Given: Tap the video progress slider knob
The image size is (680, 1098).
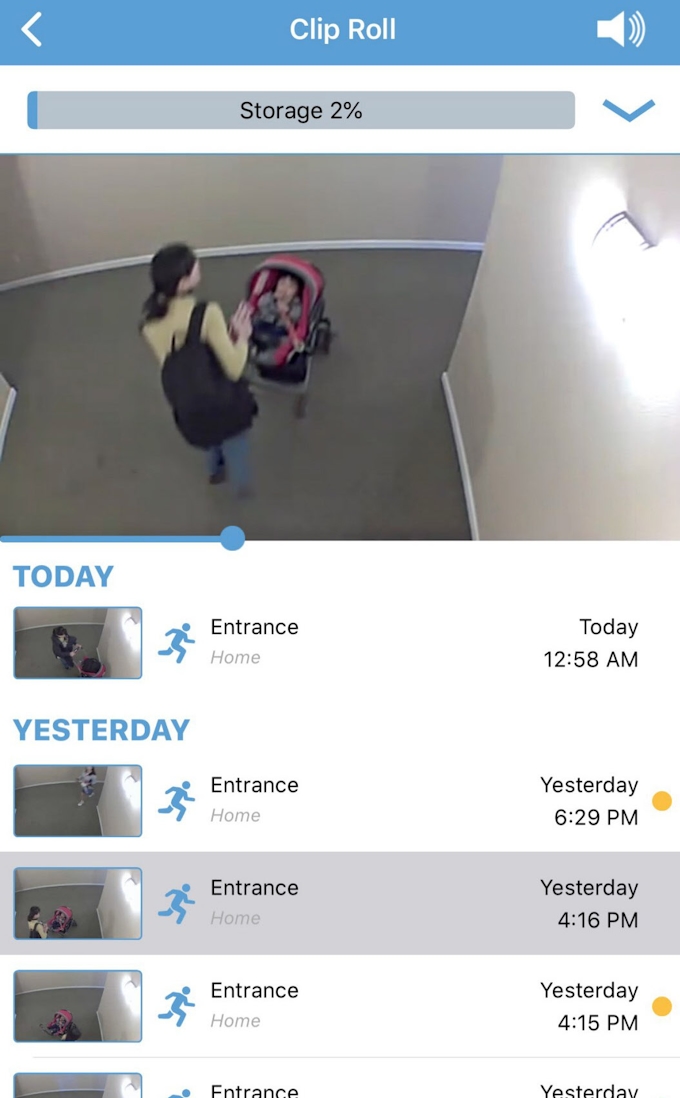Looking at the screenshot, I should point(232,538).
